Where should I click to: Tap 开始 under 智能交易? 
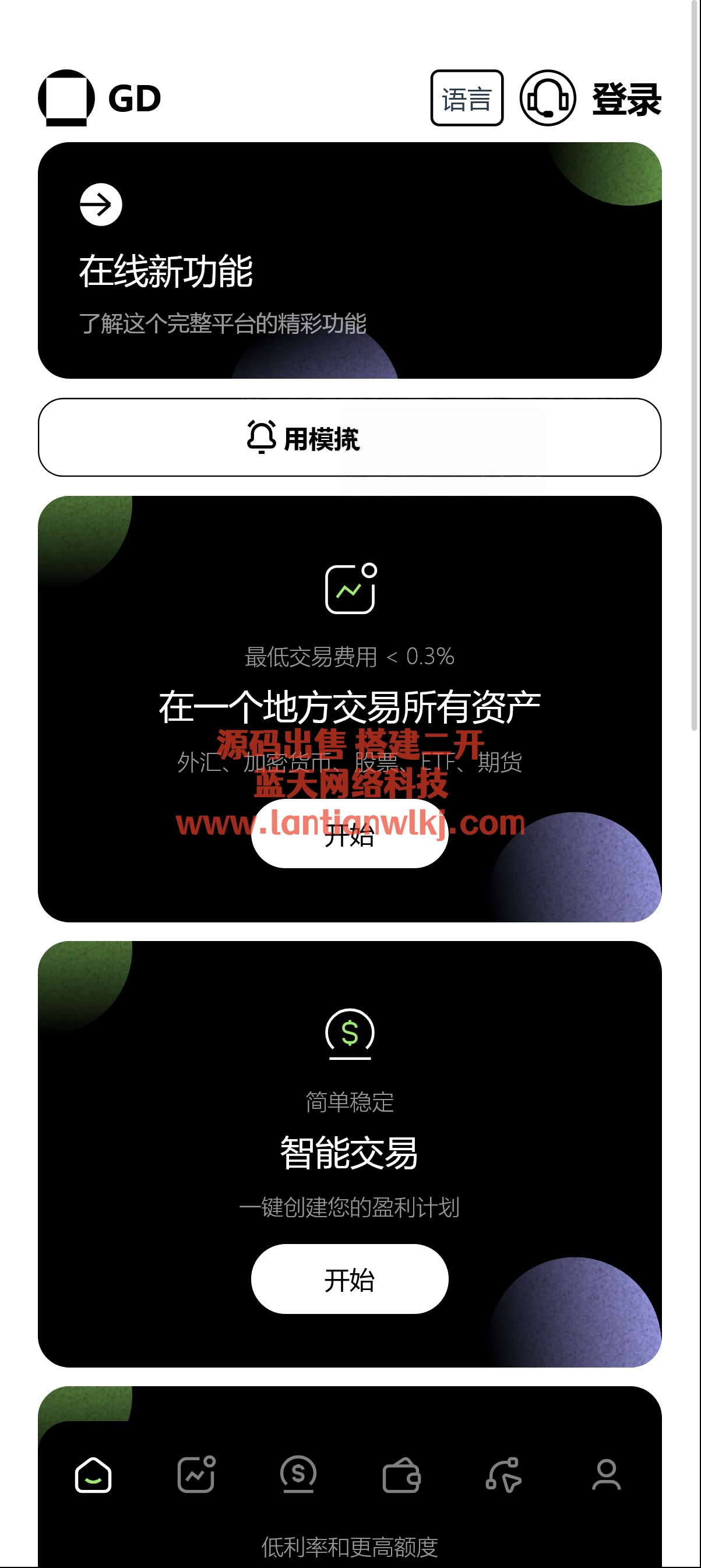click(349, 1280)
